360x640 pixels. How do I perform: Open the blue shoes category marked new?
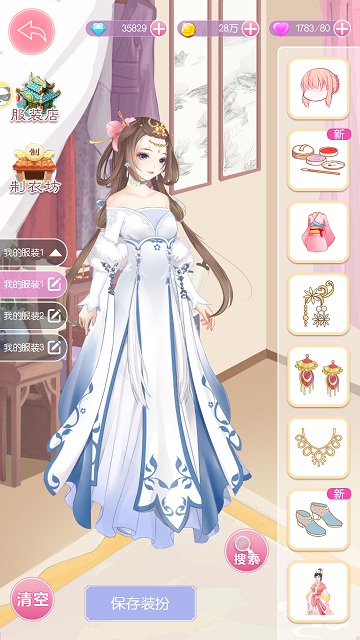point(318,519)
